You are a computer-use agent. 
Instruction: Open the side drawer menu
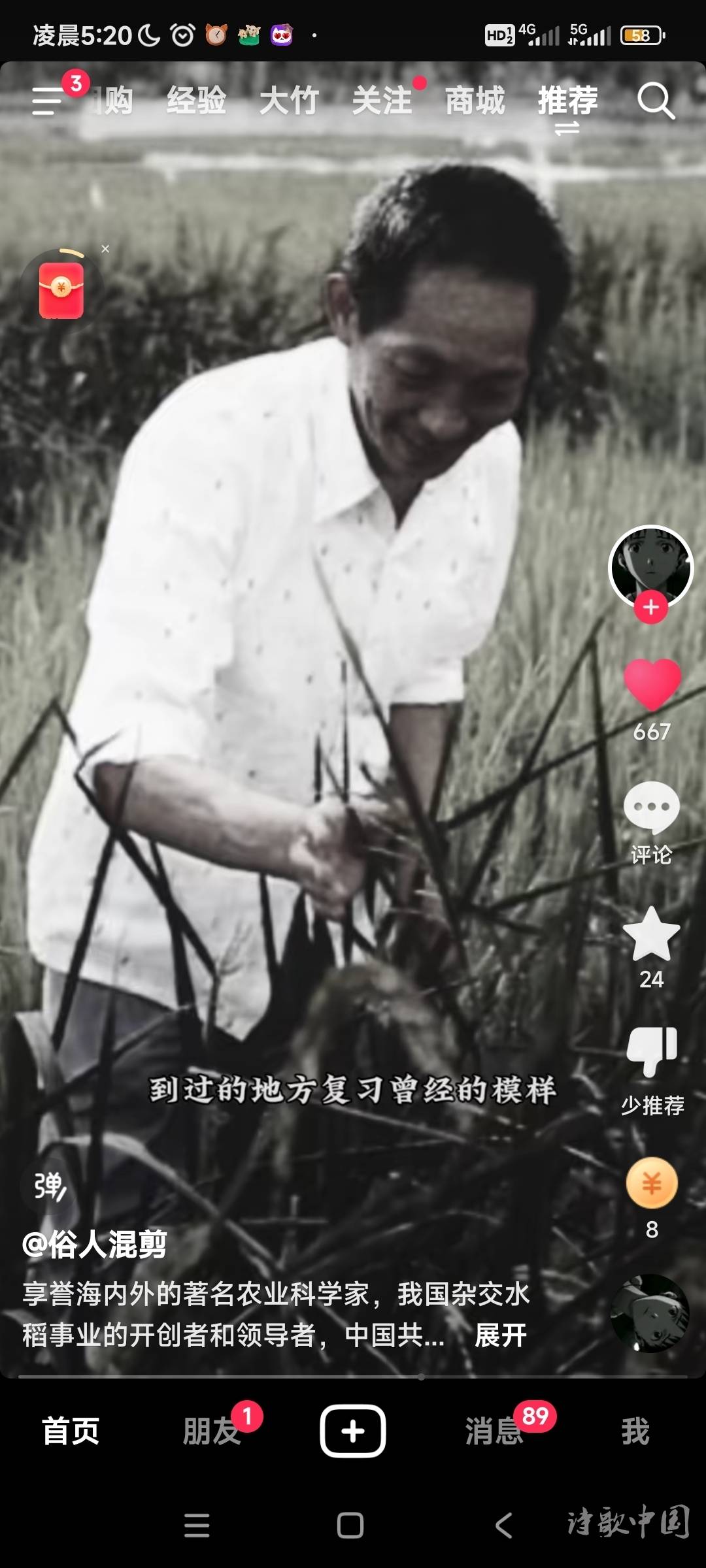(x=47, y=102)
